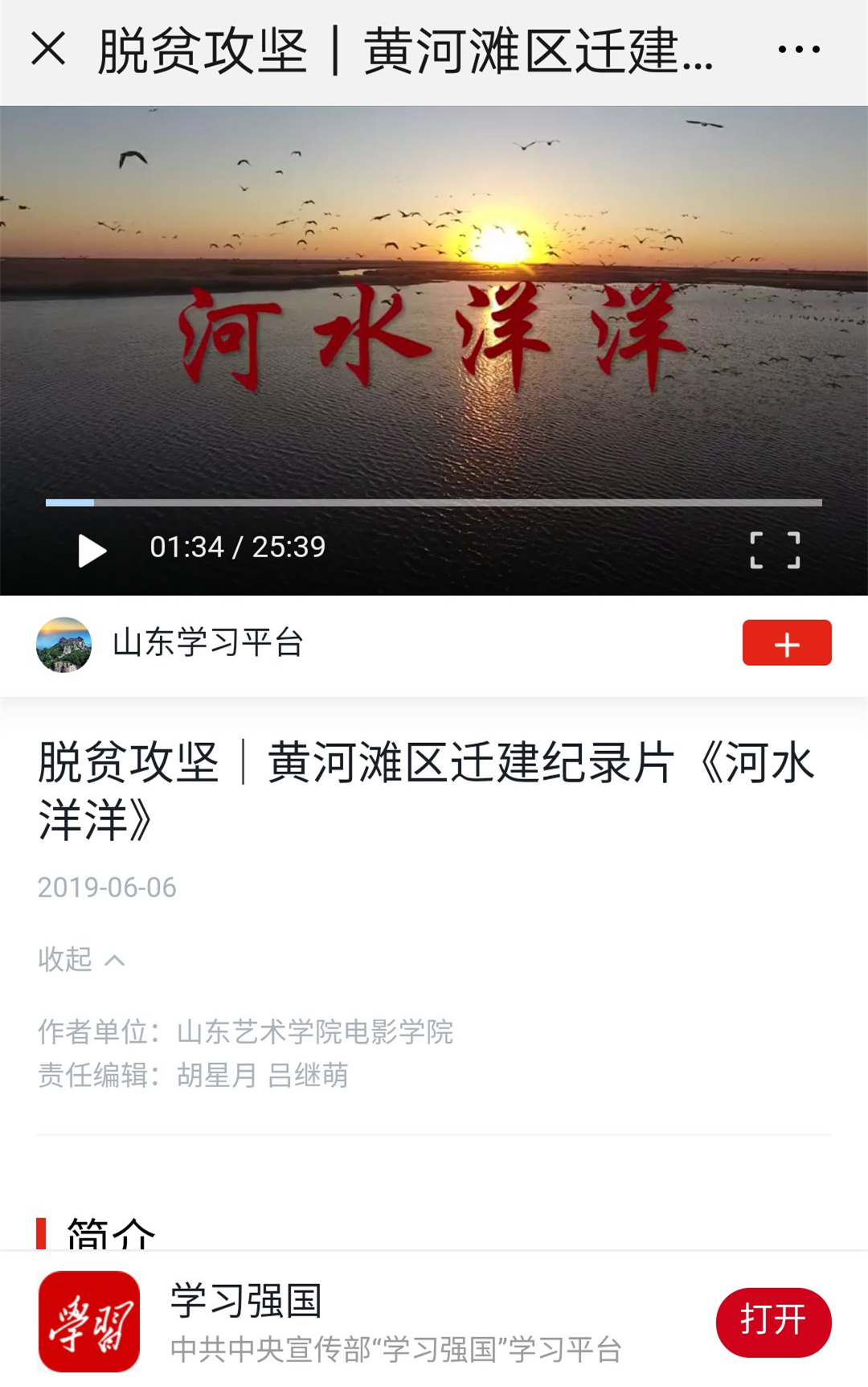
Task: Open the 山东学习平台 account profile
Action: [207, 643]
